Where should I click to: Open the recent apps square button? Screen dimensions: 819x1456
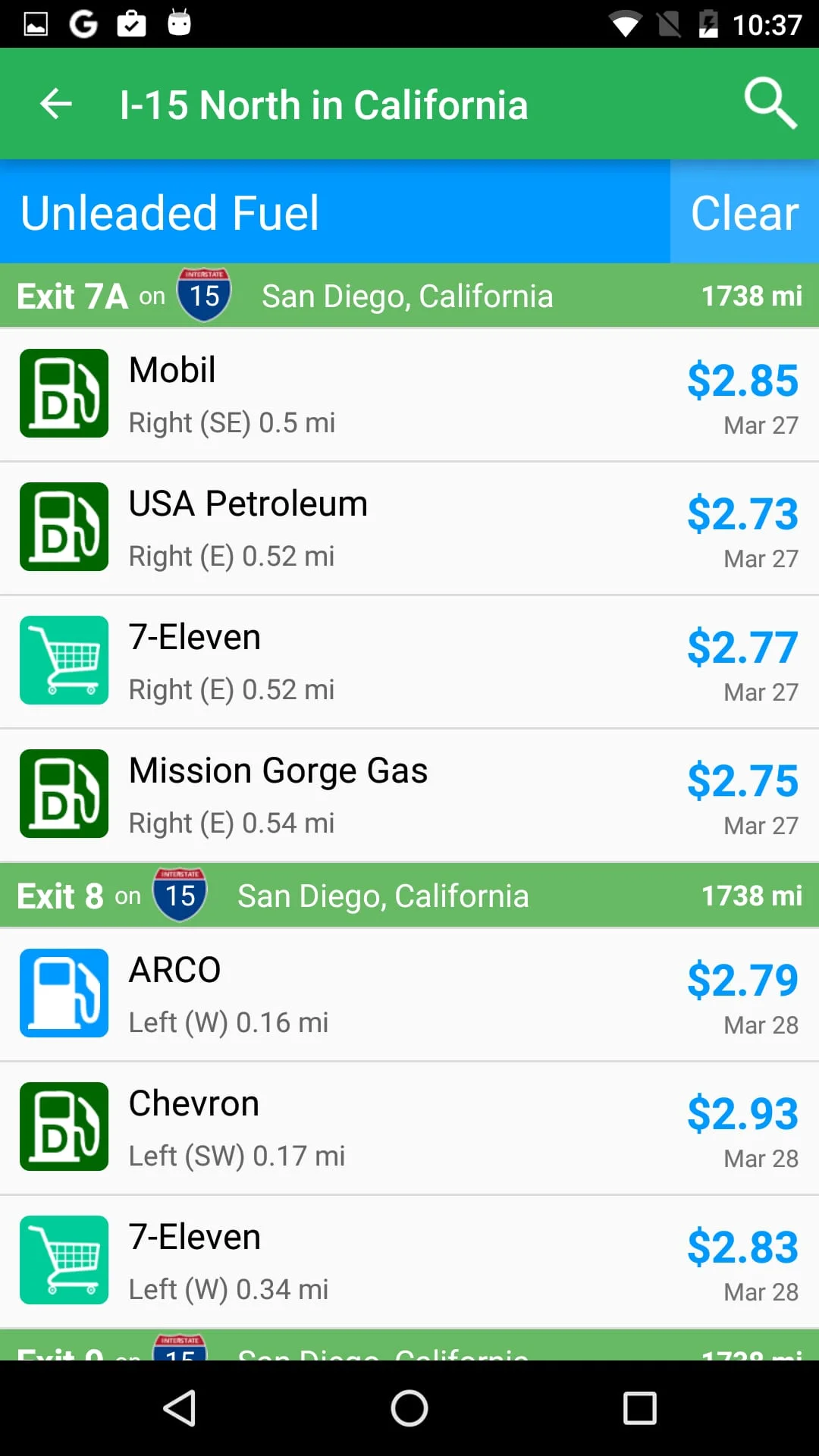pos(638,1408)
